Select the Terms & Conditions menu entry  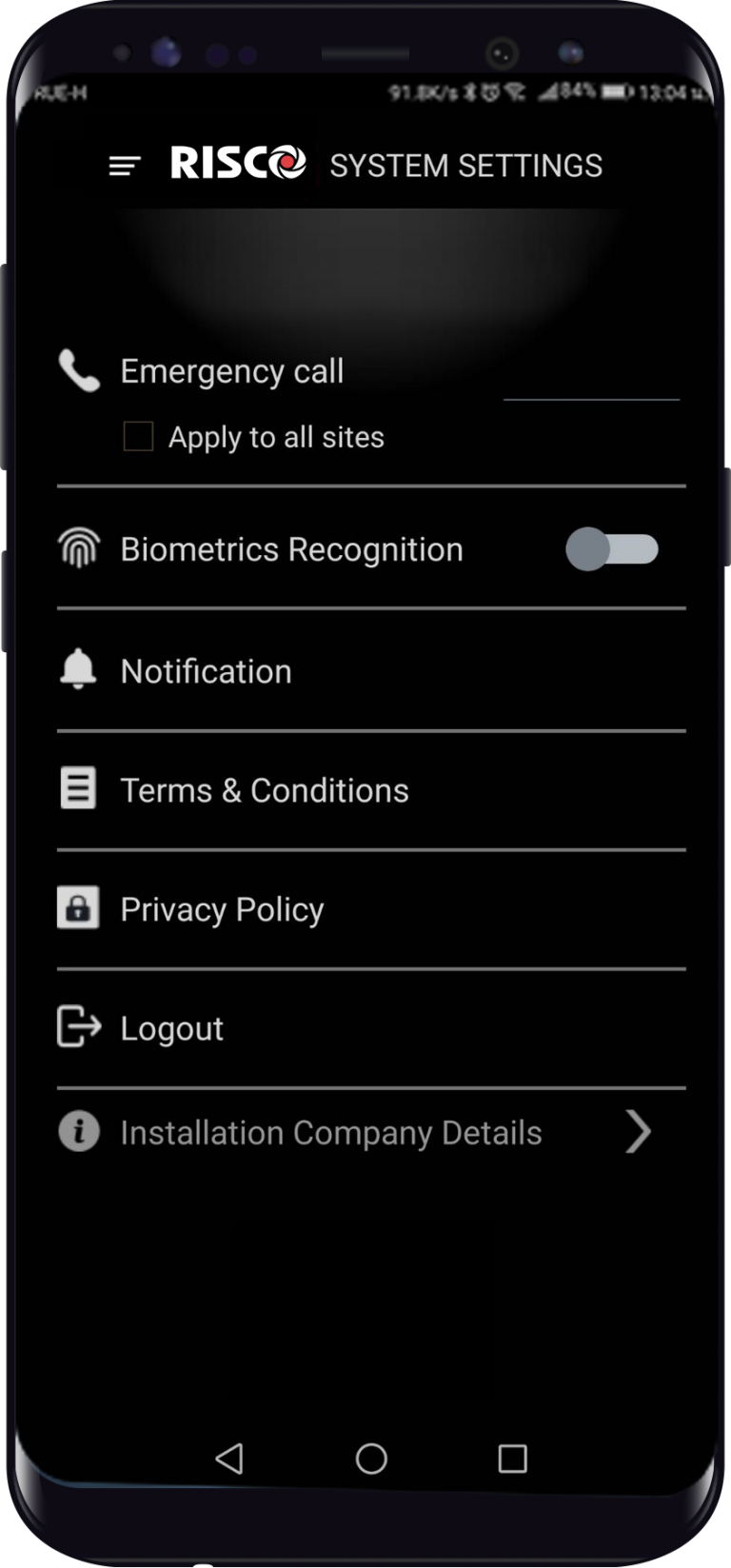pyautogui.click(x=264, y=789)
